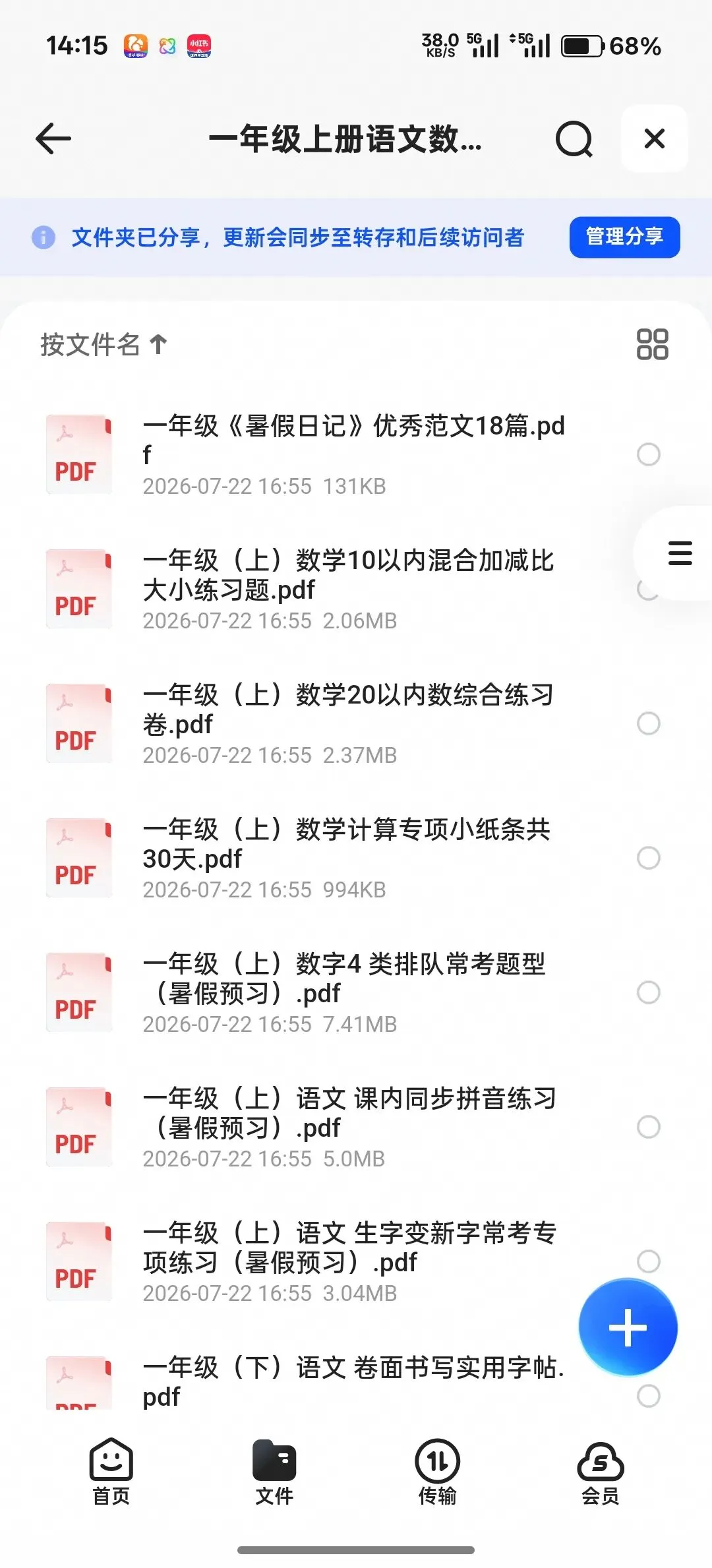The height and width of the screenshot is (1568, 712).
Task: Switch to the 传输 tab
Action: [437, 1472]
